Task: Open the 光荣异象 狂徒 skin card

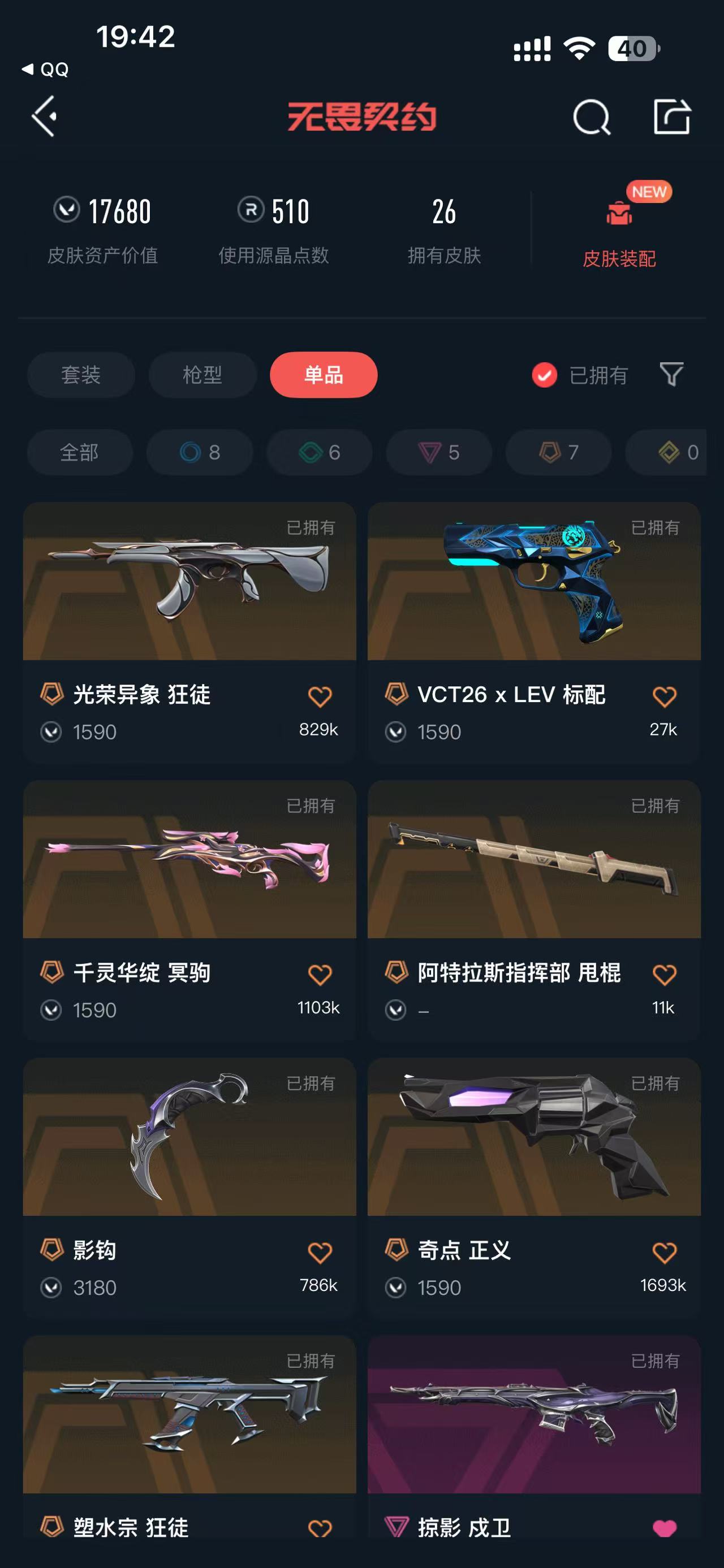Action: [x=189, y=632]
